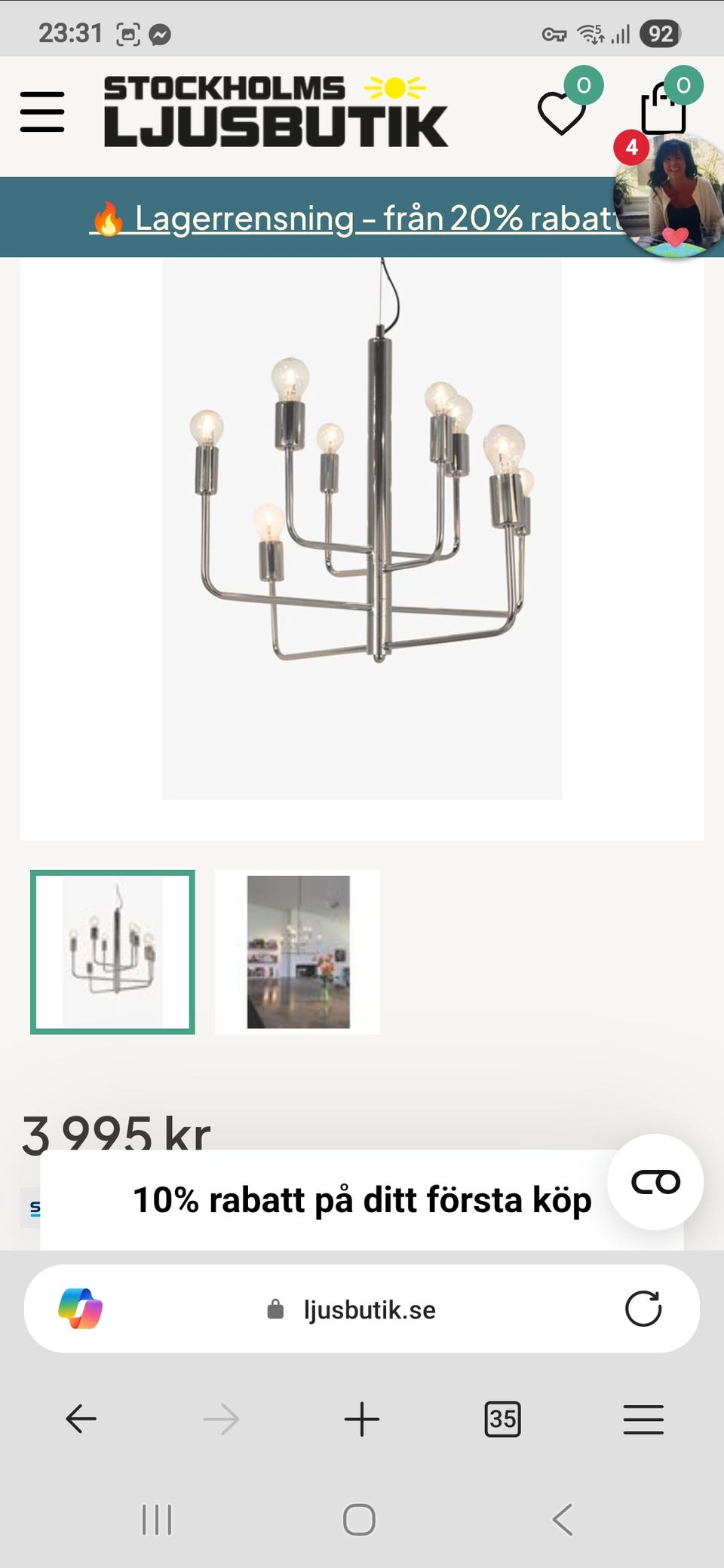Open the shopping bag
Viewport: 724px width, 1568px height.
(x=661, y=109)
